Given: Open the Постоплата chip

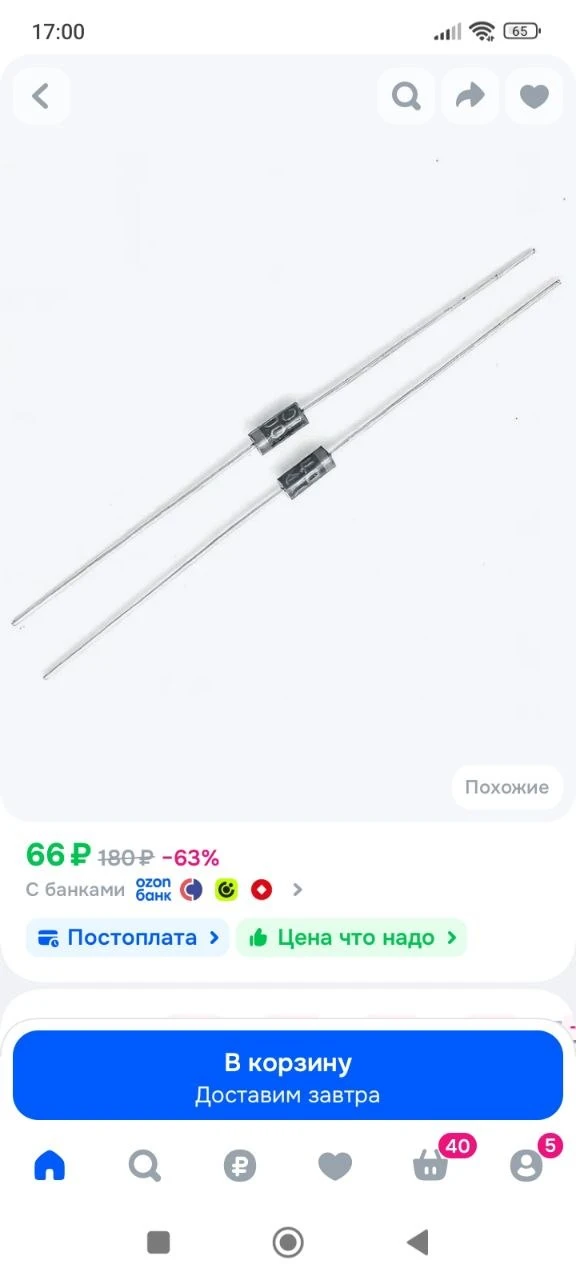Looking at the screenshot, I should (128, 938).
